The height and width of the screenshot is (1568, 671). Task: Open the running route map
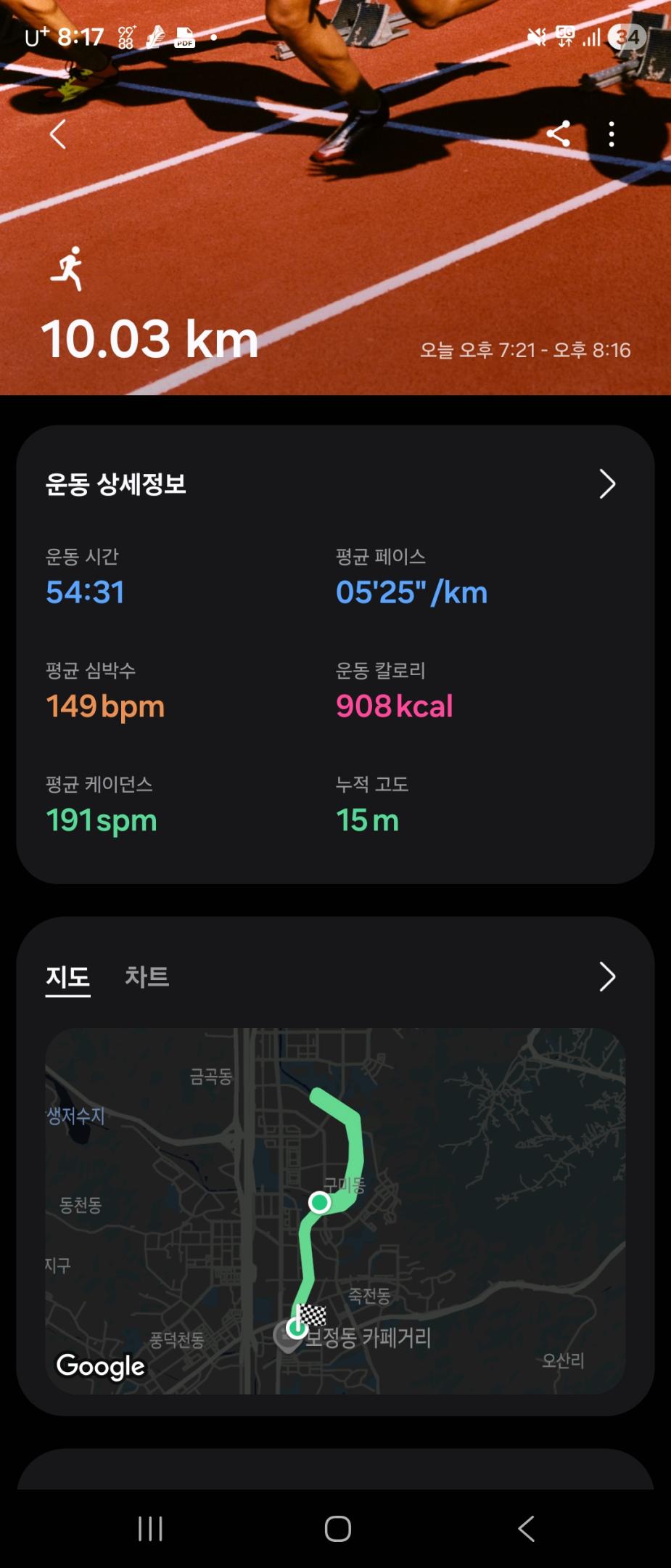pos(335,1210)
